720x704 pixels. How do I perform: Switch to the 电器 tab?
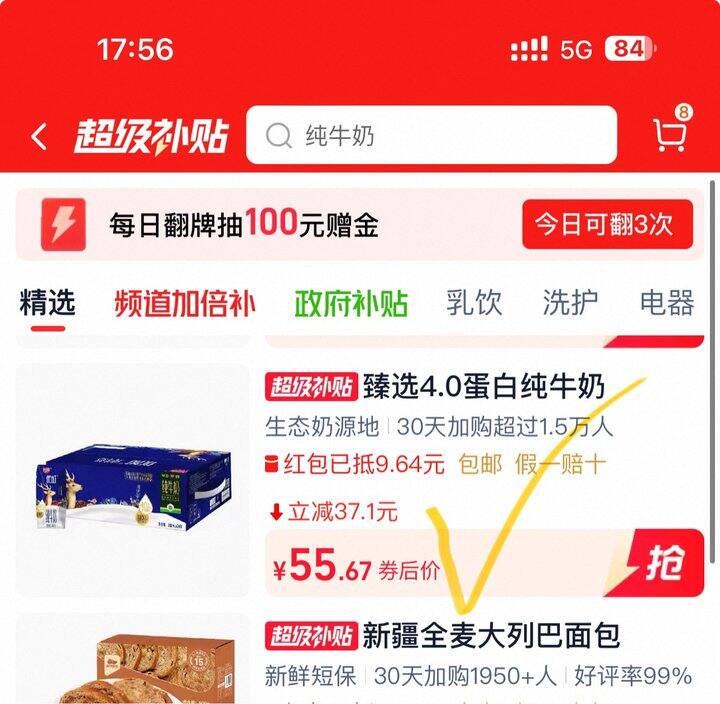[x=666, y=302]
